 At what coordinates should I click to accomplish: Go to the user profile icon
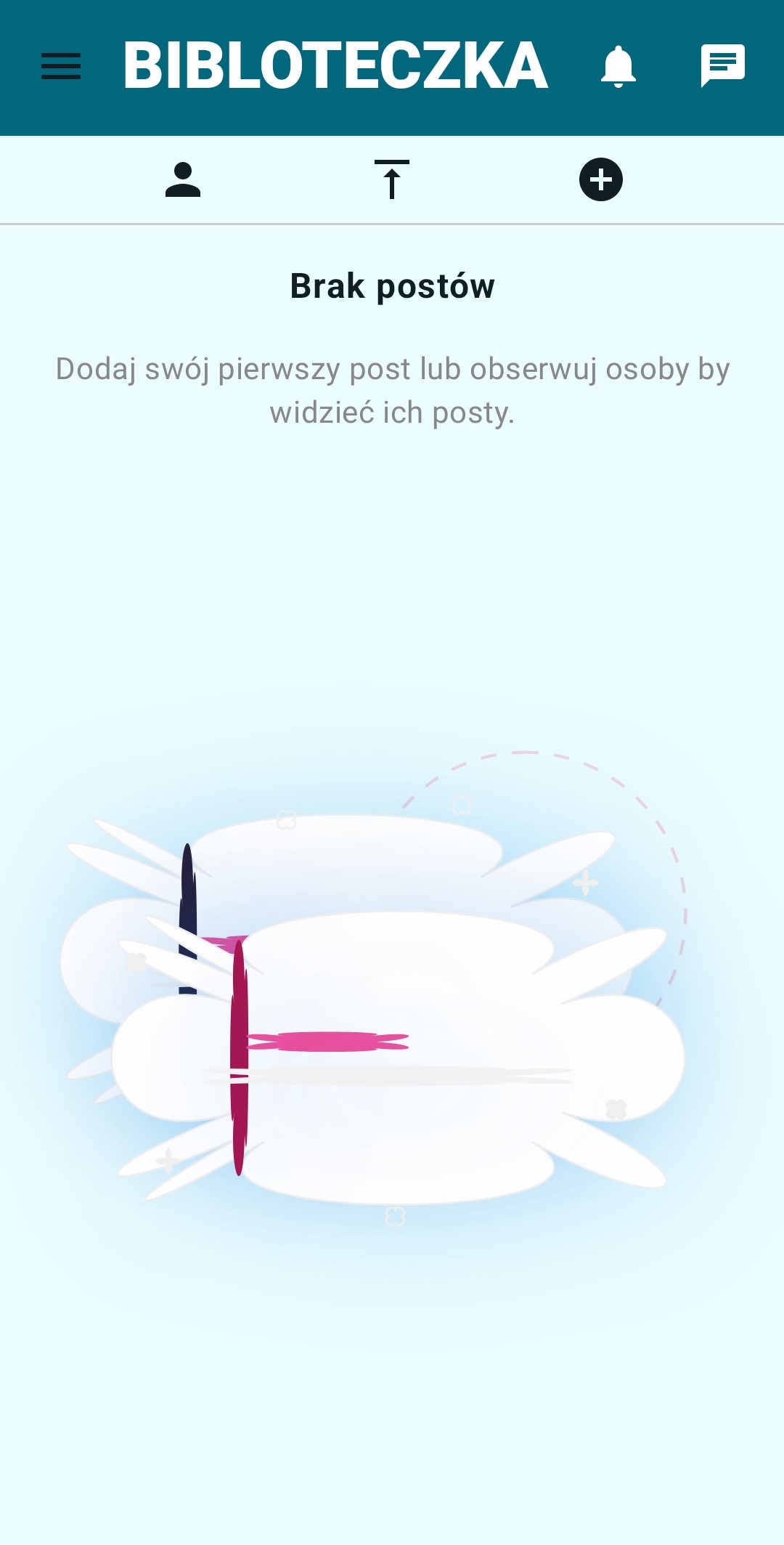point(183,180)
